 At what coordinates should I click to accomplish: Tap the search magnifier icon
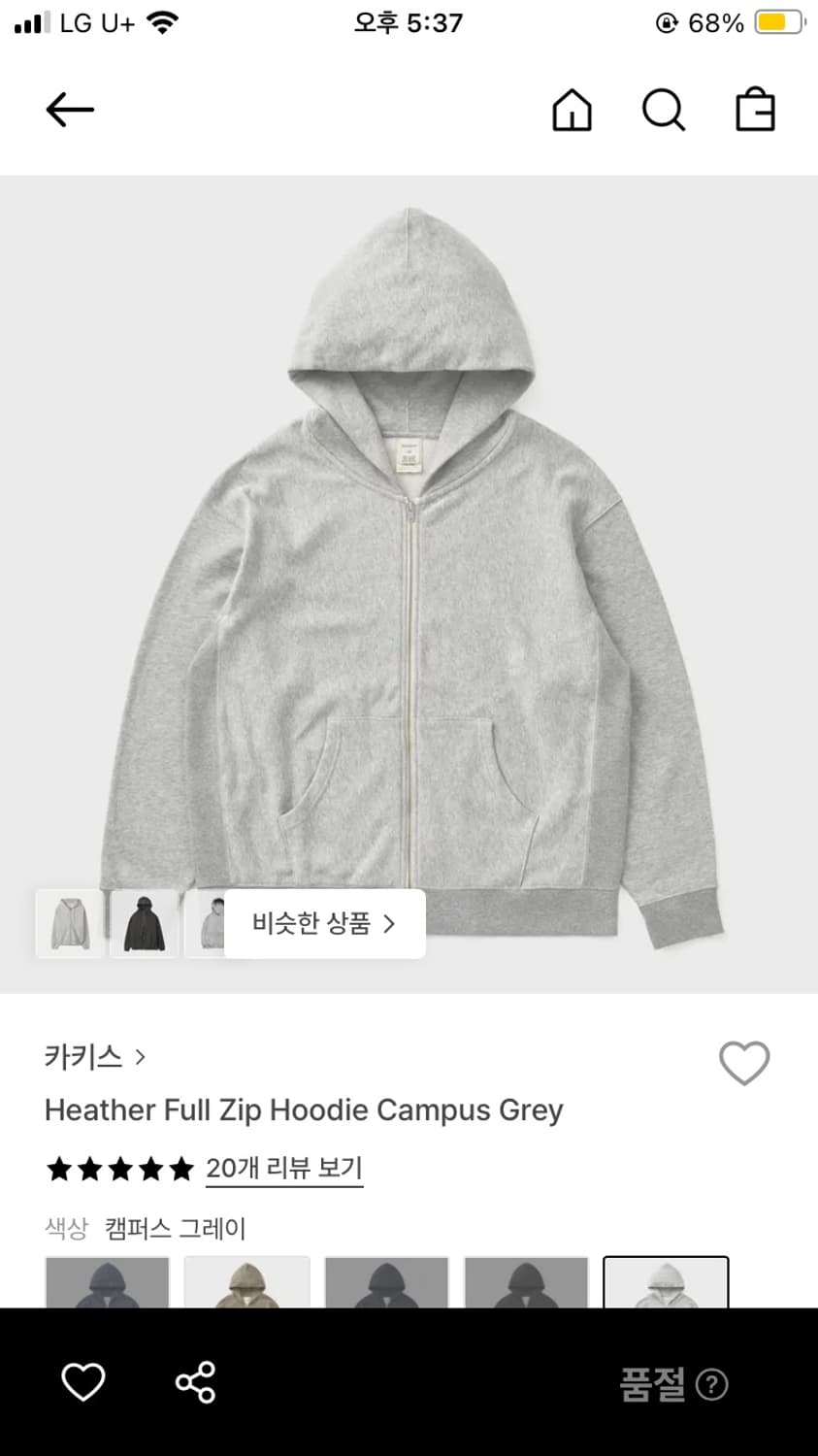(664, 110)
